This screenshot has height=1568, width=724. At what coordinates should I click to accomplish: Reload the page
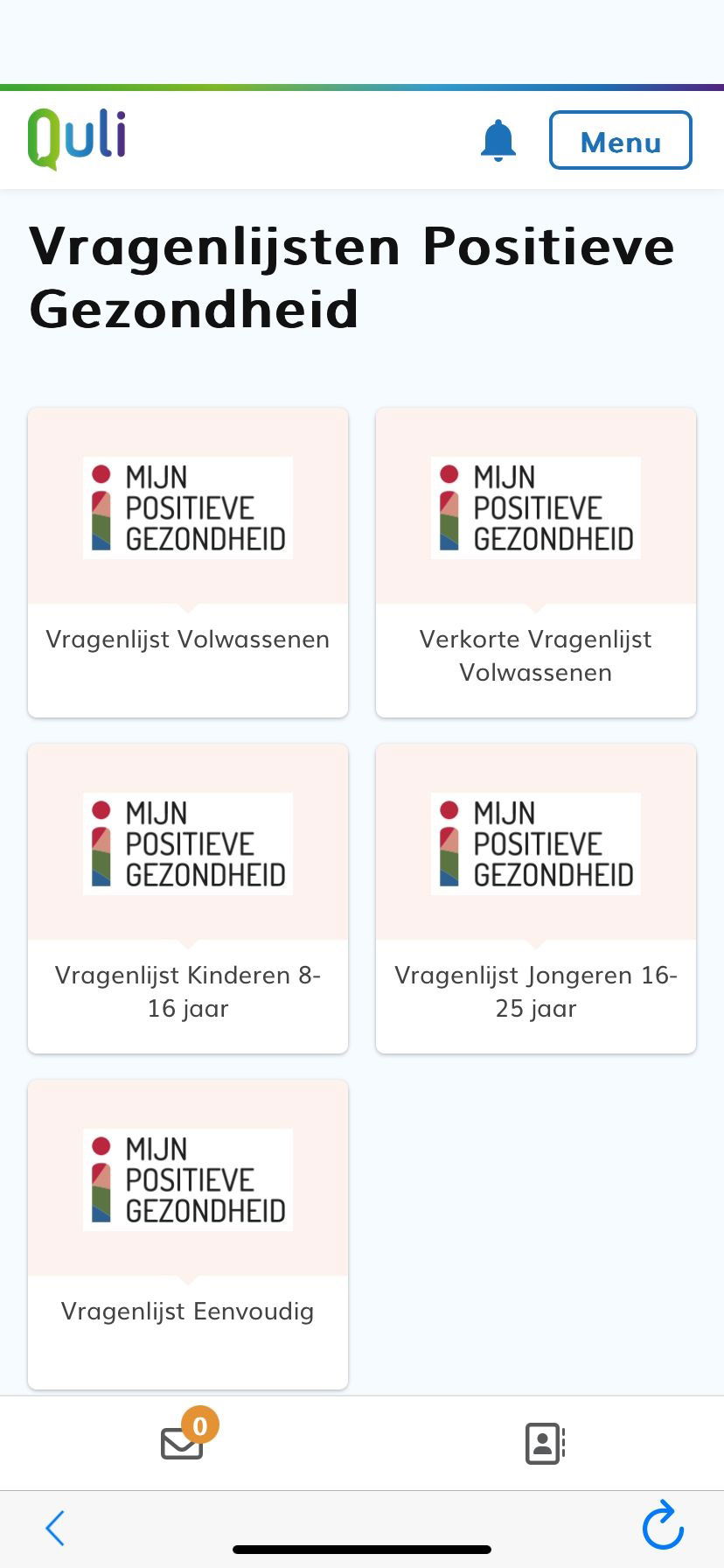tap(663, 1526)
